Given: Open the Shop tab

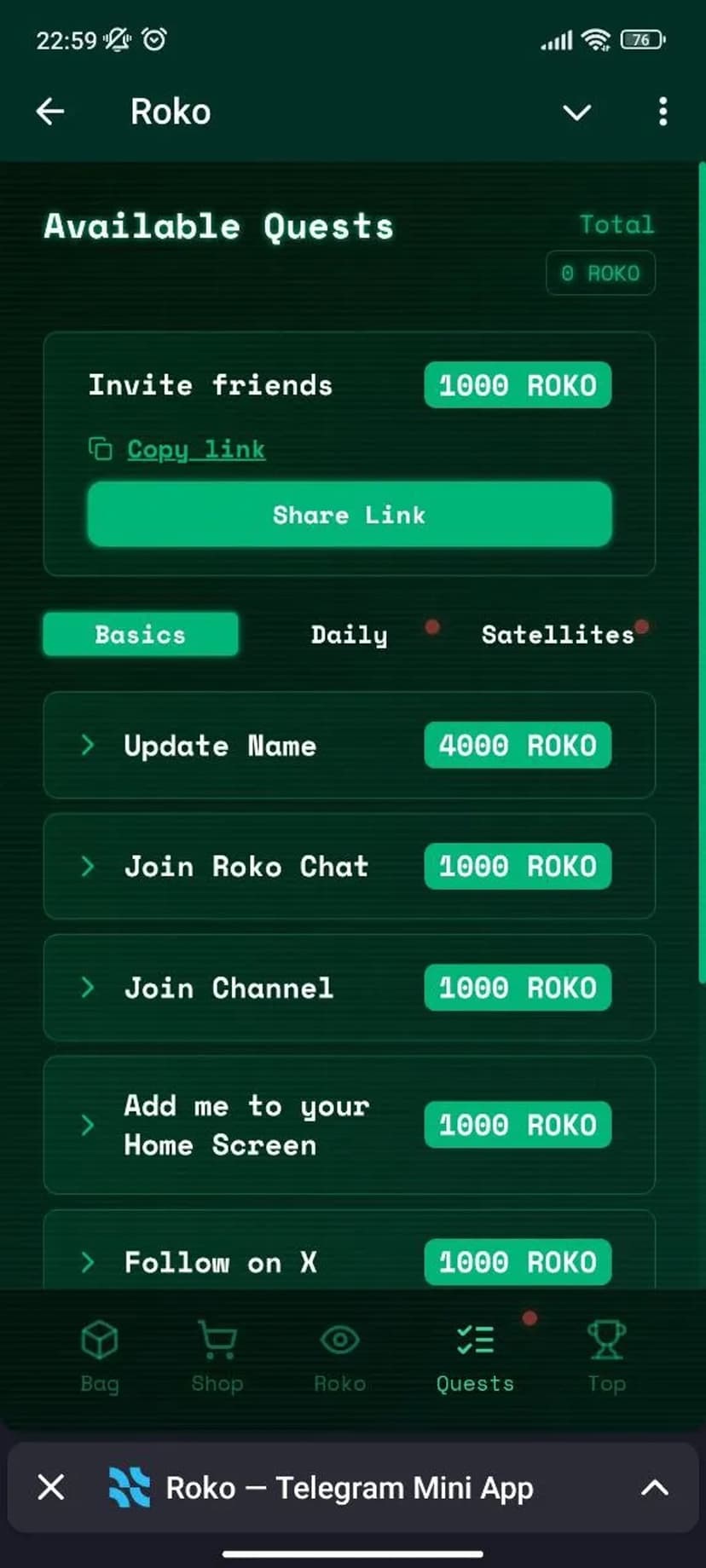Looking at the screenshot, I should [x=217, y=1355].
